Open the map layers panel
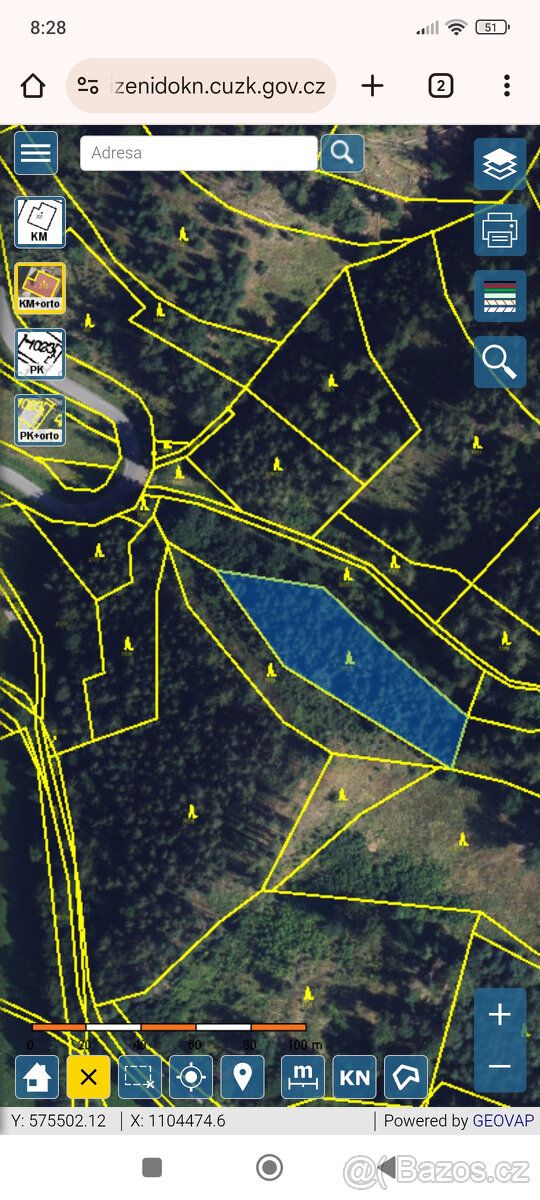Image resolution: width=540 pixels, height=1200 pixels. coord(500,164)
